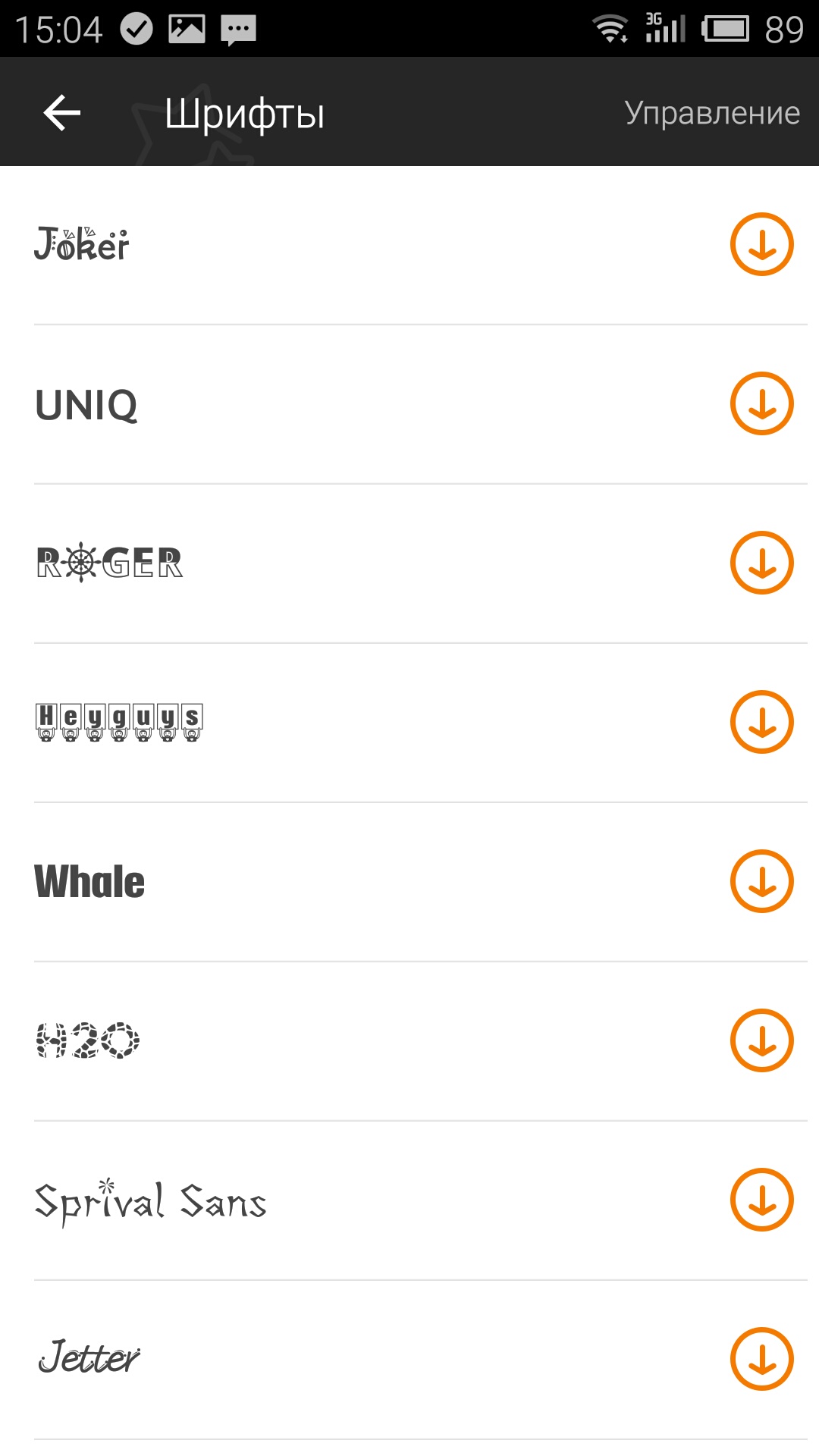Download the Joker font
This screenshot has width=819, height=1456.
click(761, 245)
